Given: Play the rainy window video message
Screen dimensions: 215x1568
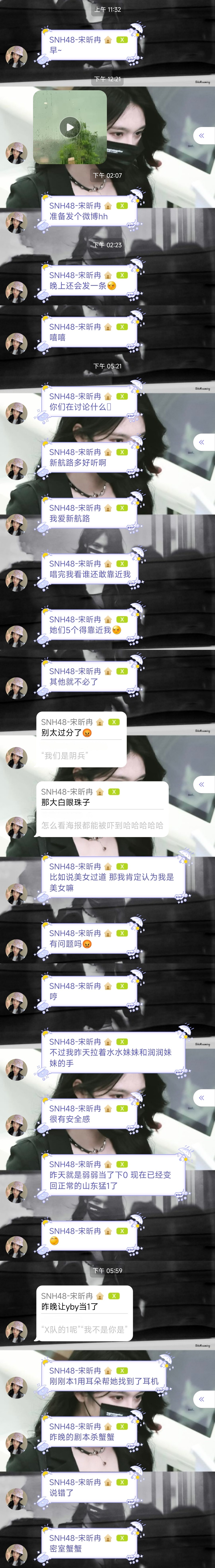Looking at the screenshot, I should click(x=69, y=127).
